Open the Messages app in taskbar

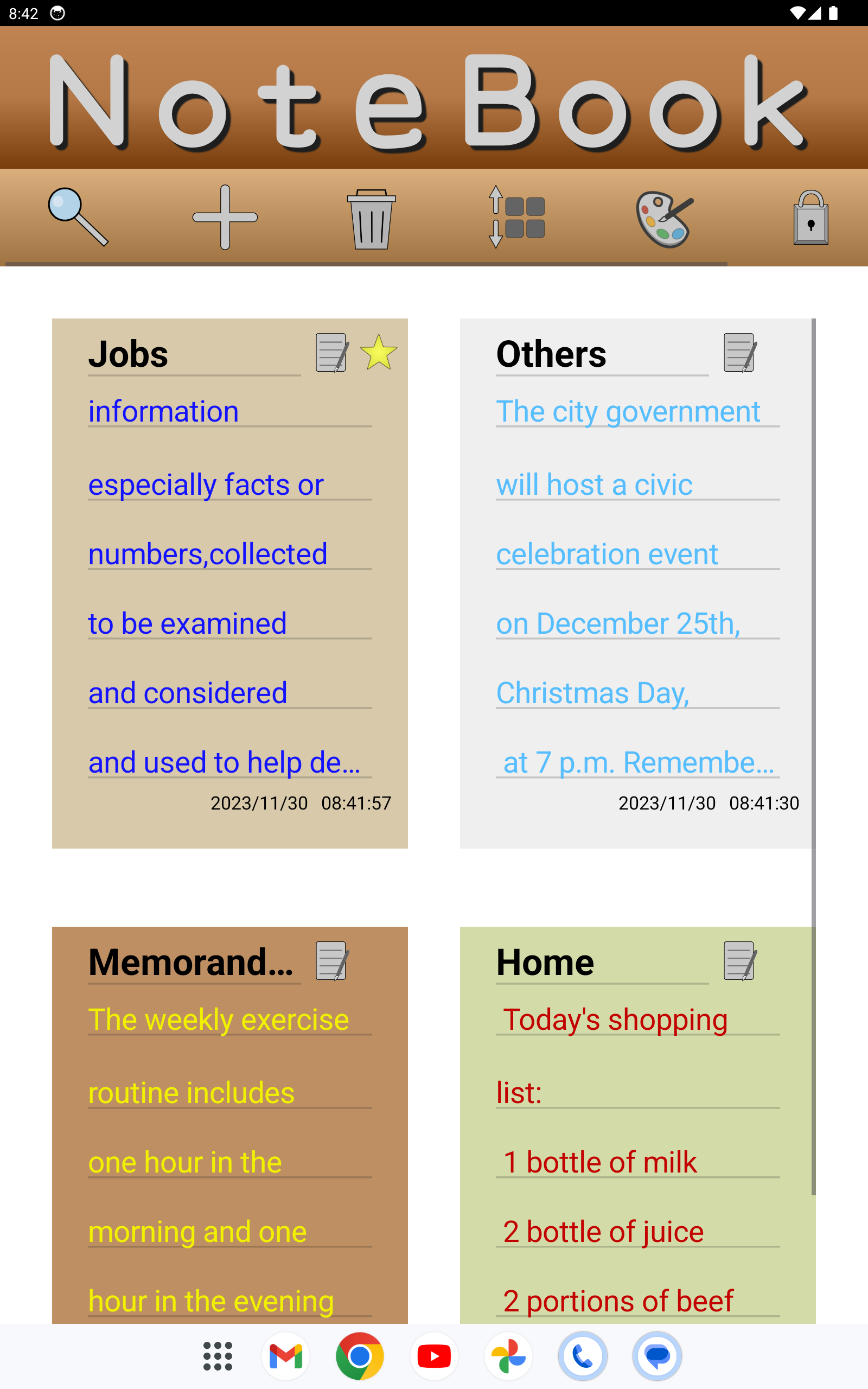click(657, 1356)
